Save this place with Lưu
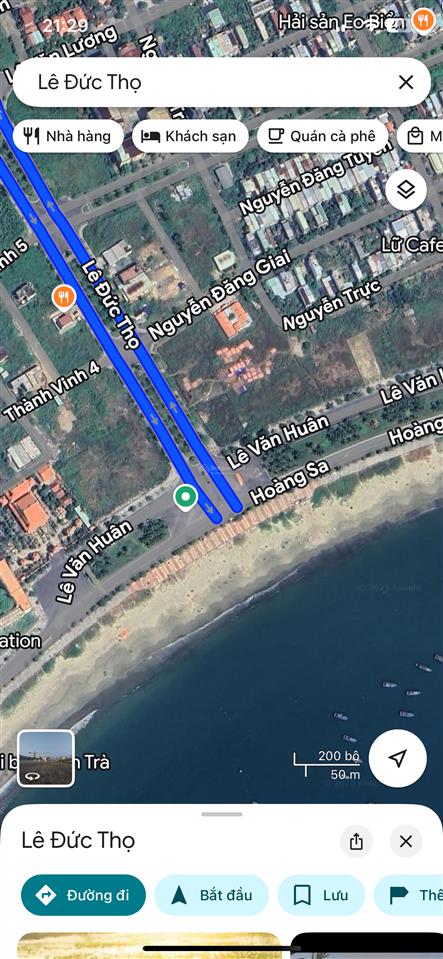Viewport: 443px width, 959px height. [x=321, y=895]
